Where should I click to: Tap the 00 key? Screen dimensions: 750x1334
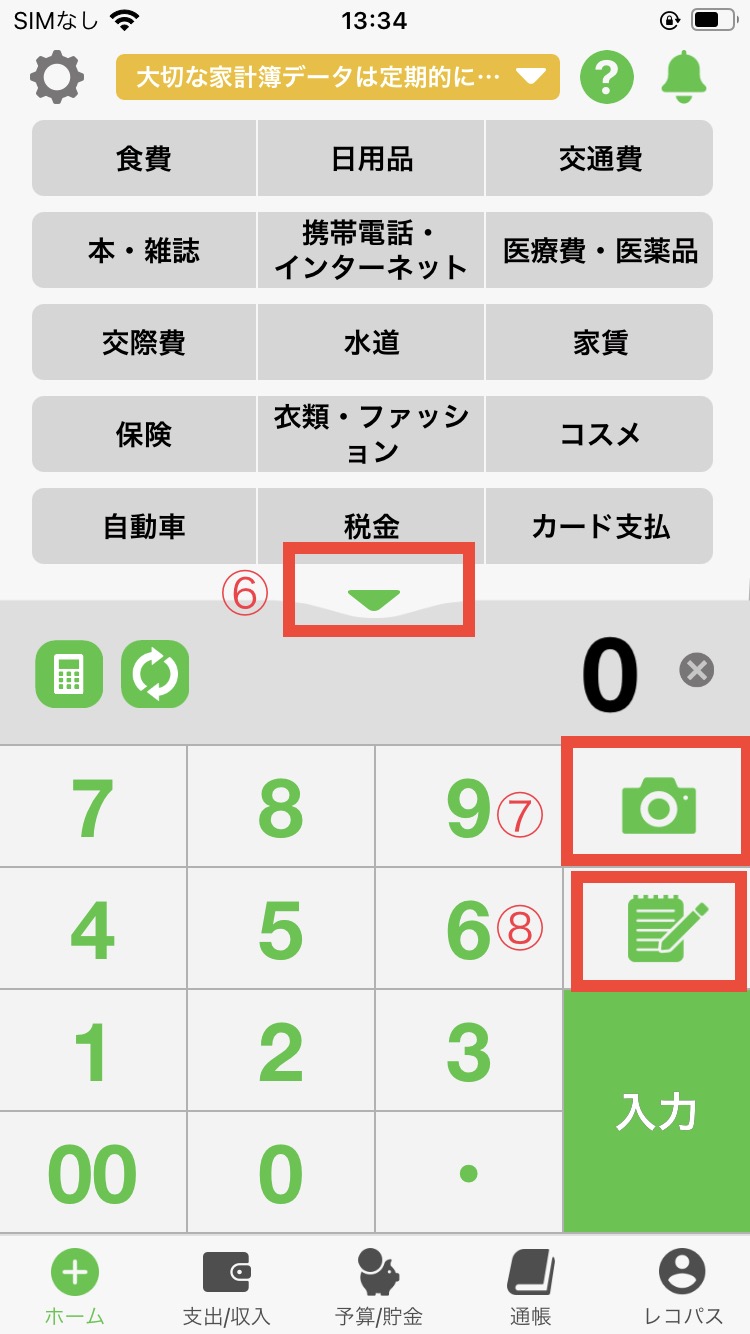pyautogui.click(x=93, y=1173)
